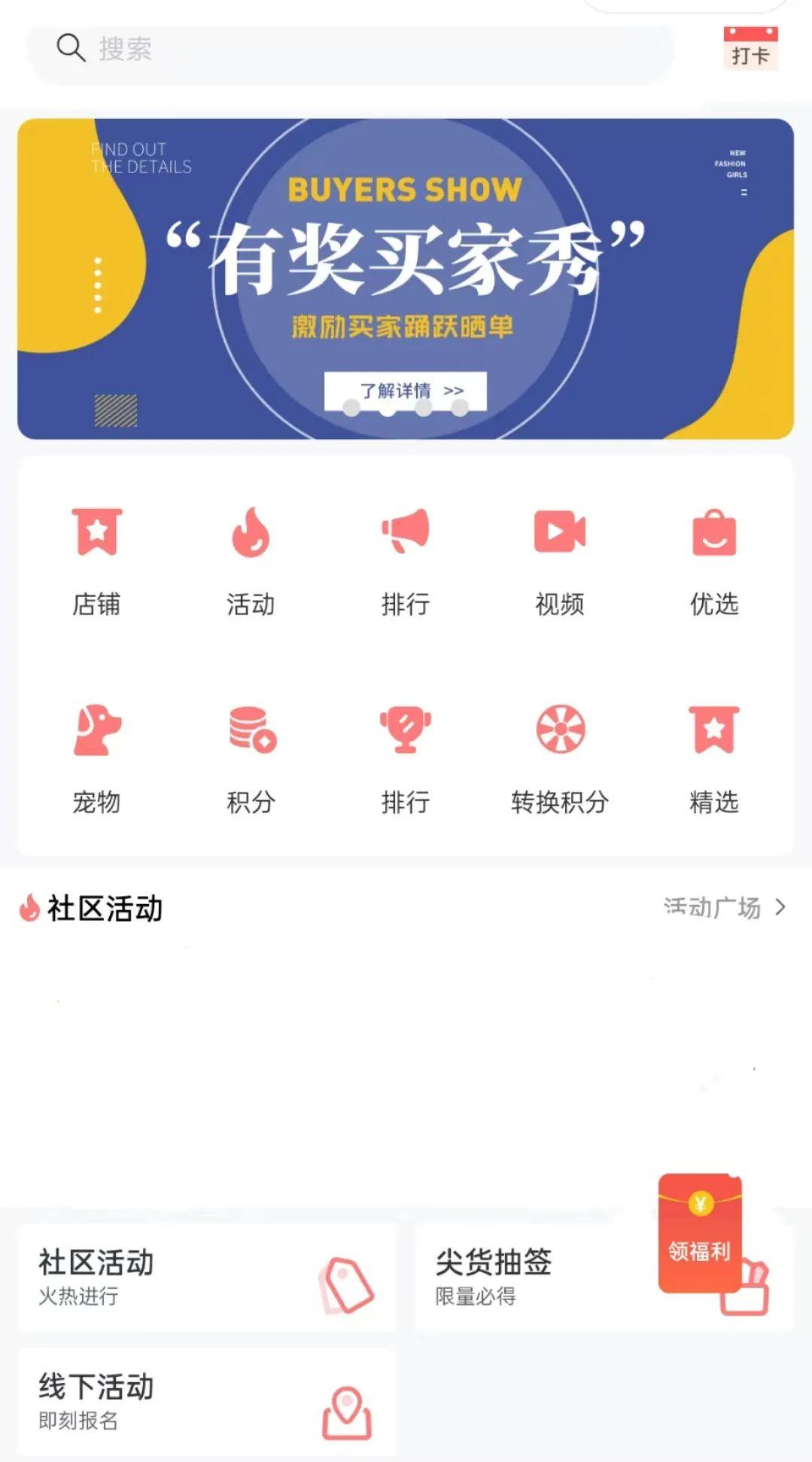Open the 线下活动 即刻报名 card
The height and width of the screenshot is (1462, 812).
(206, 1403)
